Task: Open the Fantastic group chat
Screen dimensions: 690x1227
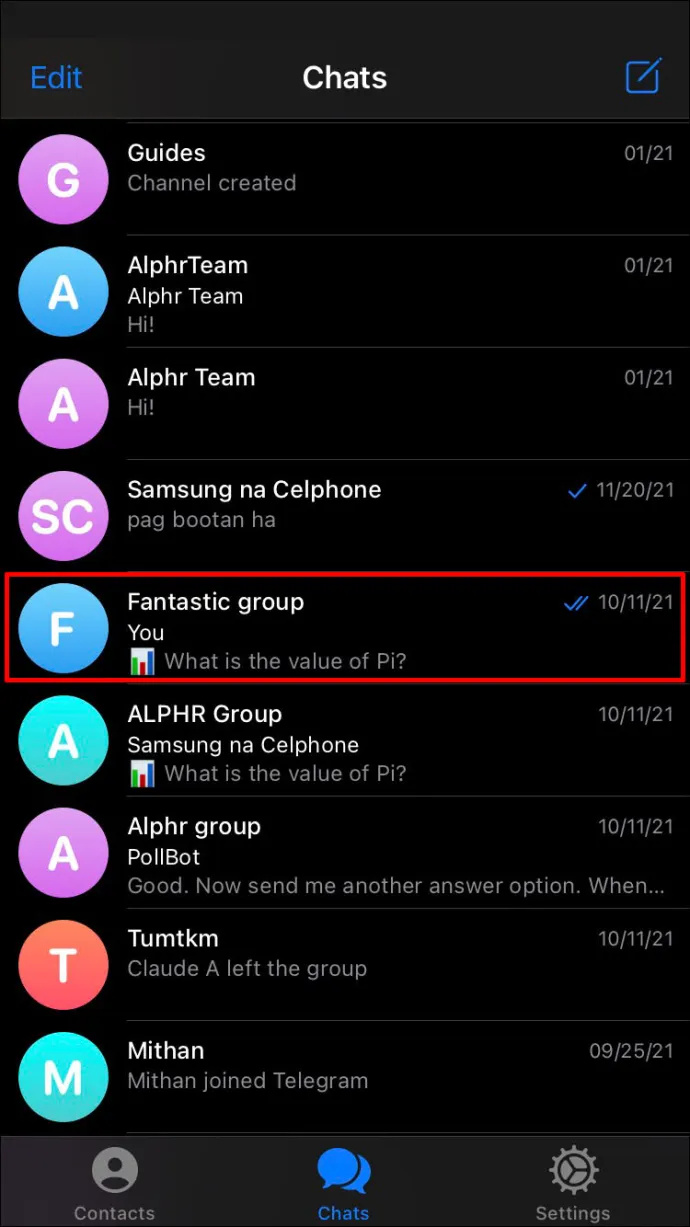Action: tap(345, 628)
